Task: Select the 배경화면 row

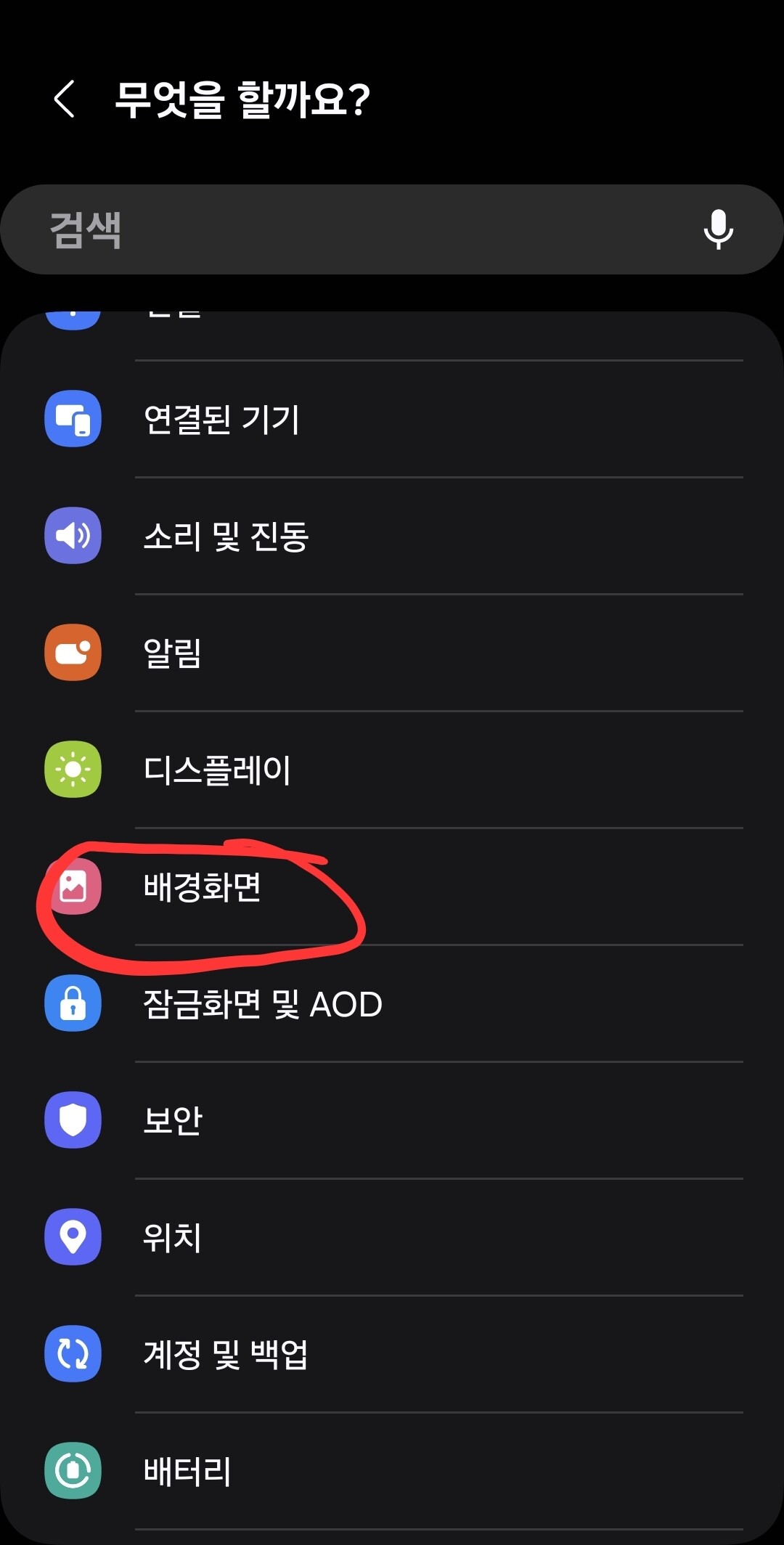Action: 392,886
